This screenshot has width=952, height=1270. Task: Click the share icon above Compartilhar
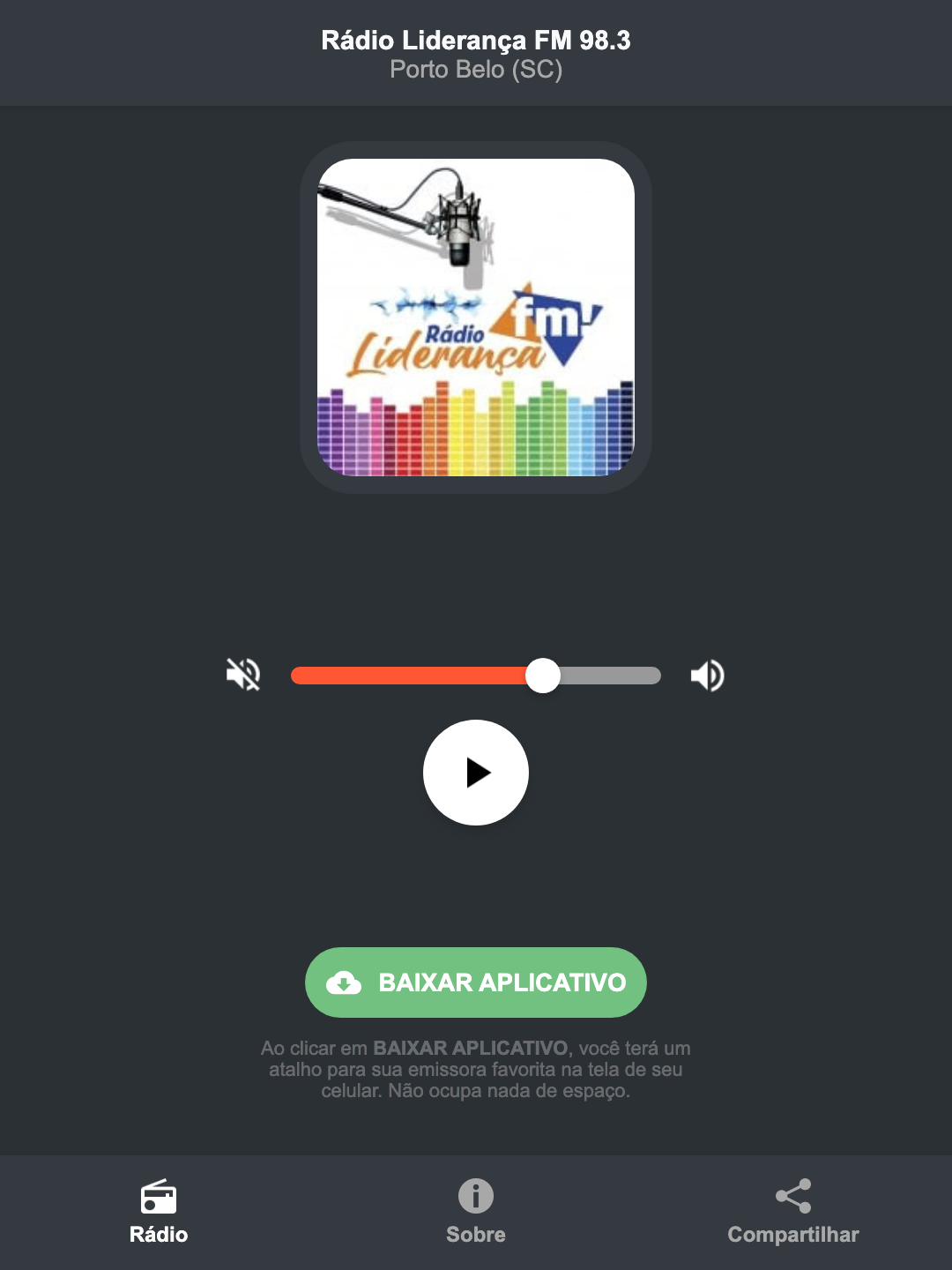click(792, 1197)
